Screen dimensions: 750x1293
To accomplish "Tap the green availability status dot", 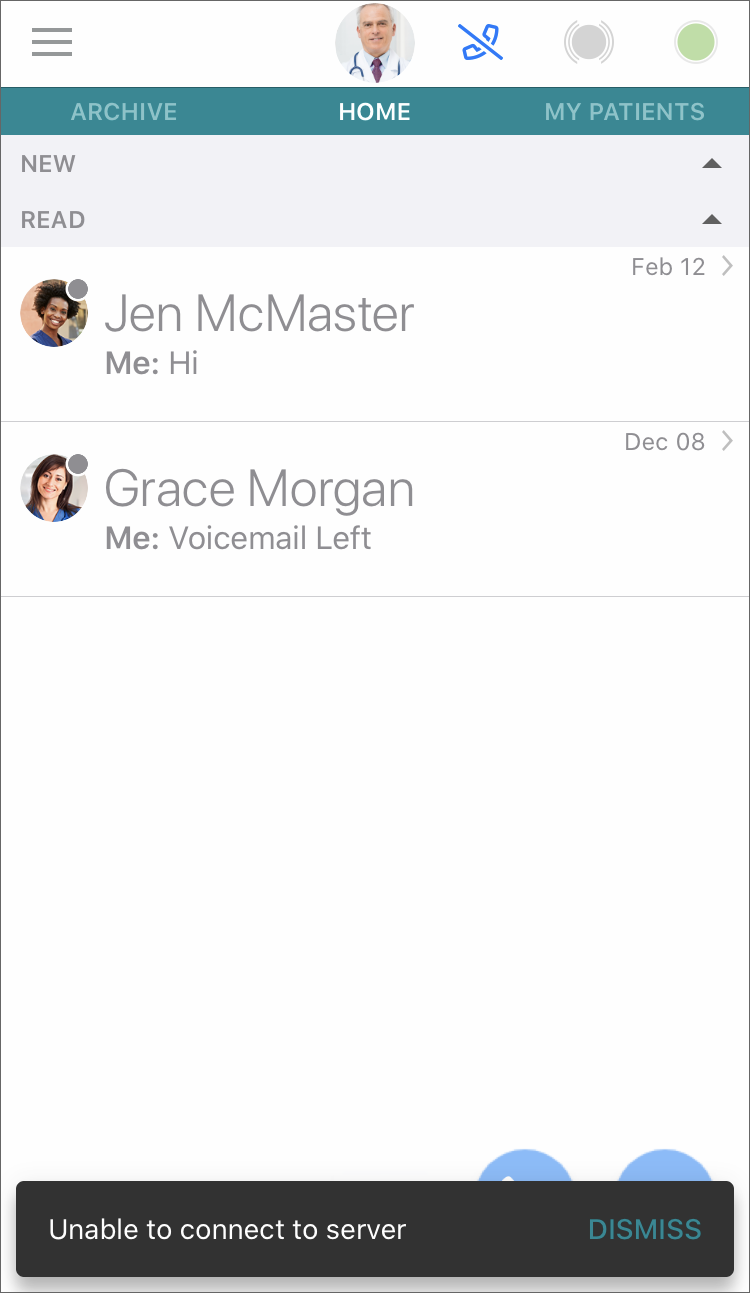I will pyautogui.click(x=696, y=42).
